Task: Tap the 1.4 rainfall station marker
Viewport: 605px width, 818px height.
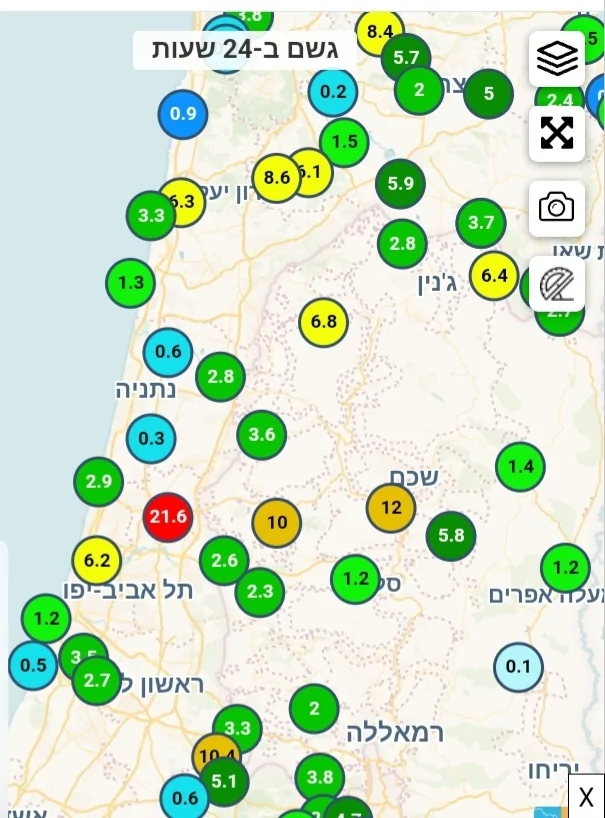Action: tap(521, 466)
